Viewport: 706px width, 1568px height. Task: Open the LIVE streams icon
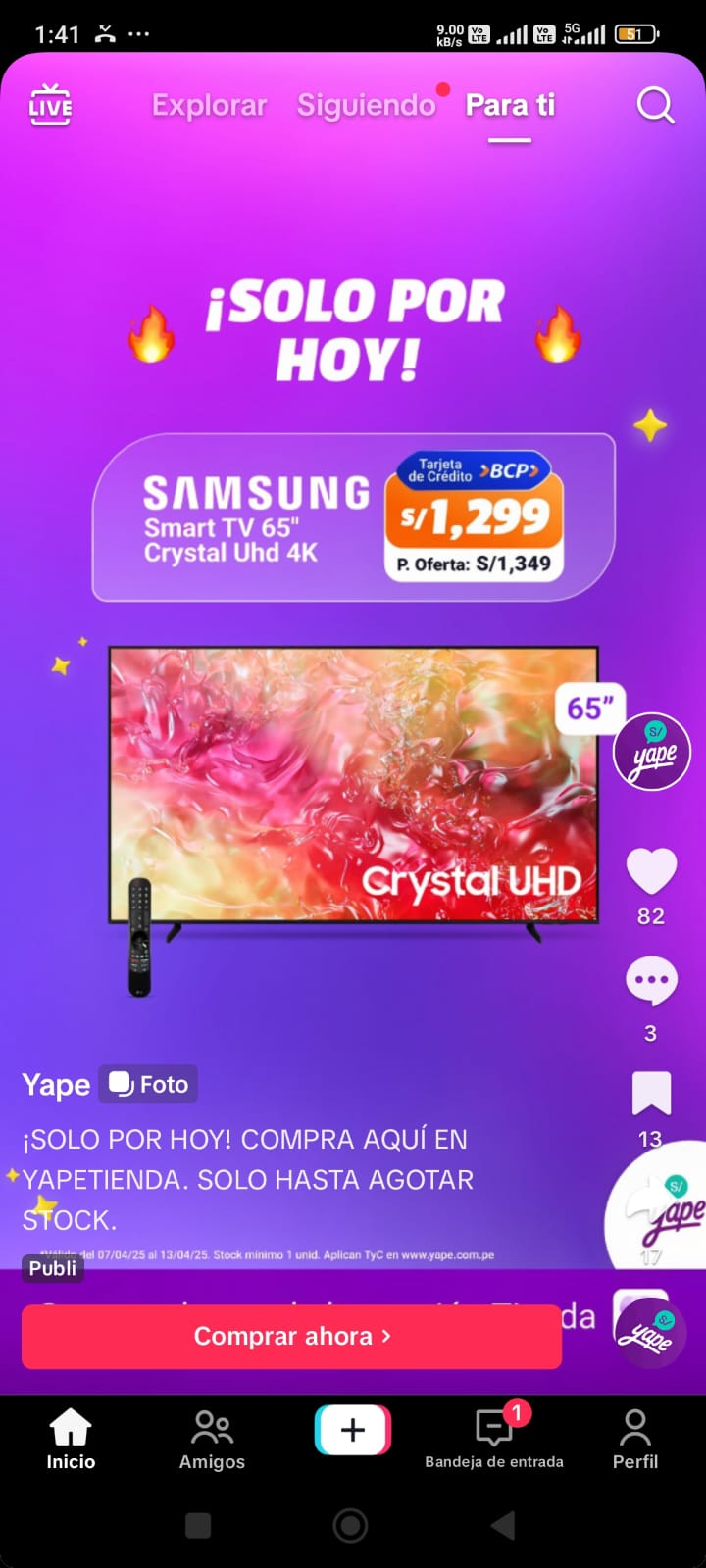[50, 105]
